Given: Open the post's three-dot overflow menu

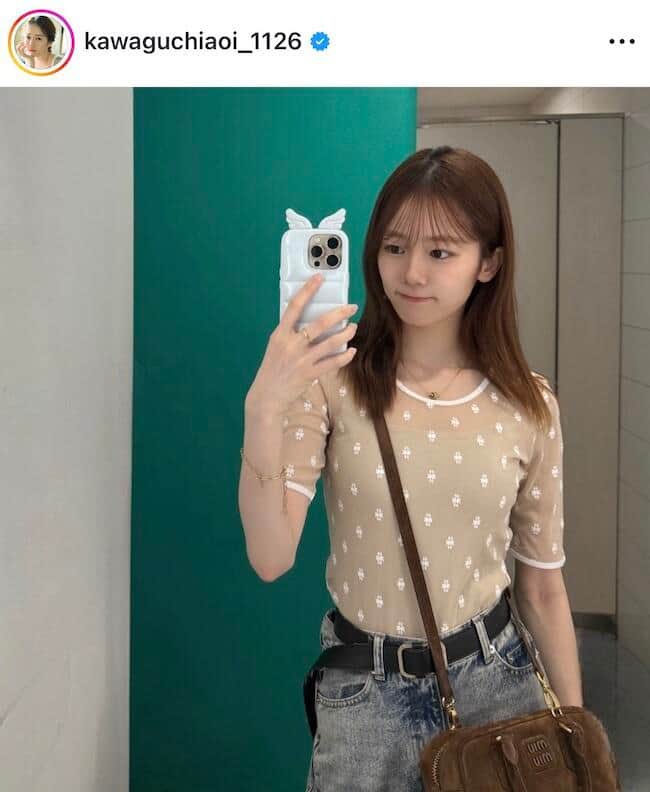Looking at the screenshot, I should point(621,43).
